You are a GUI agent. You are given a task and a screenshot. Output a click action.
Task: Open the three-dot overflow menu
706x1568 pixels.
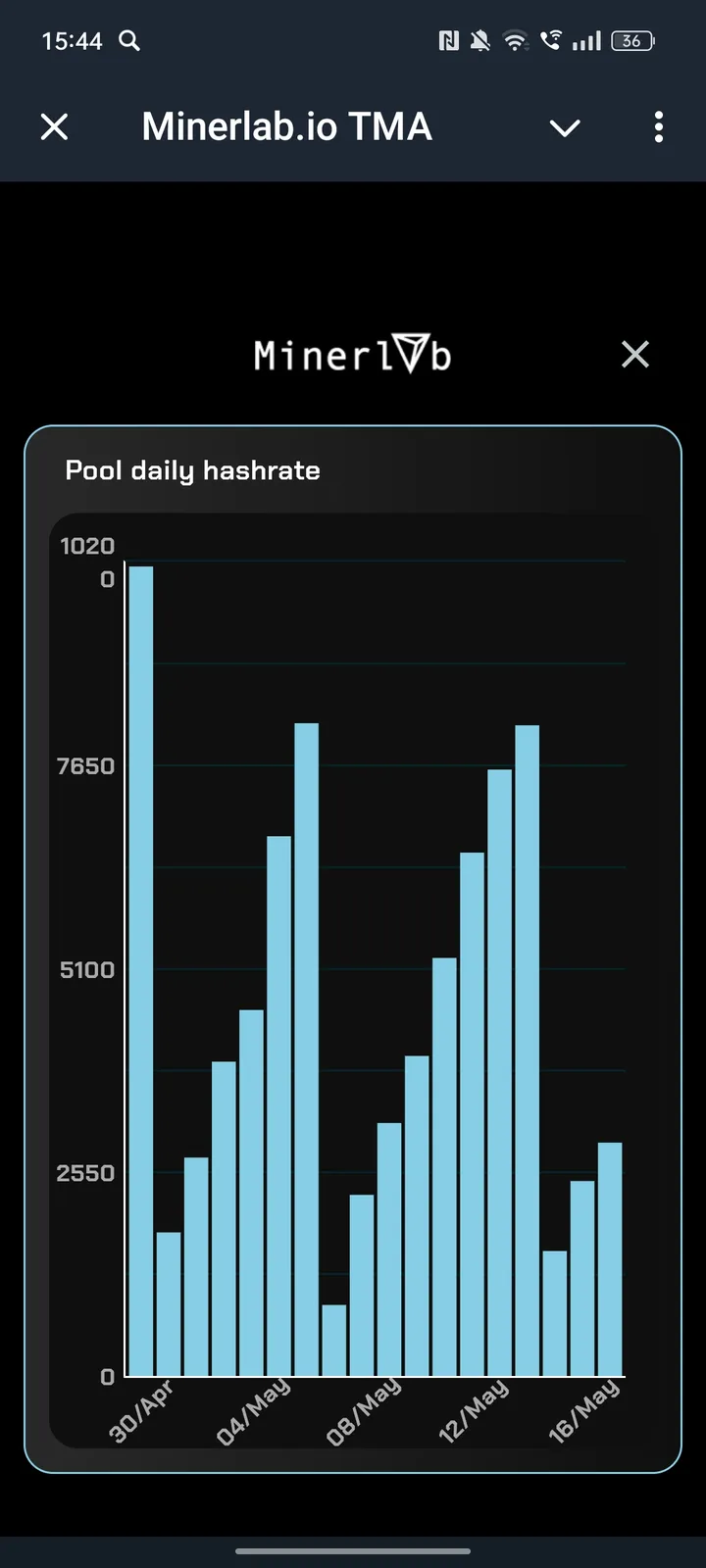pos(658,127)
